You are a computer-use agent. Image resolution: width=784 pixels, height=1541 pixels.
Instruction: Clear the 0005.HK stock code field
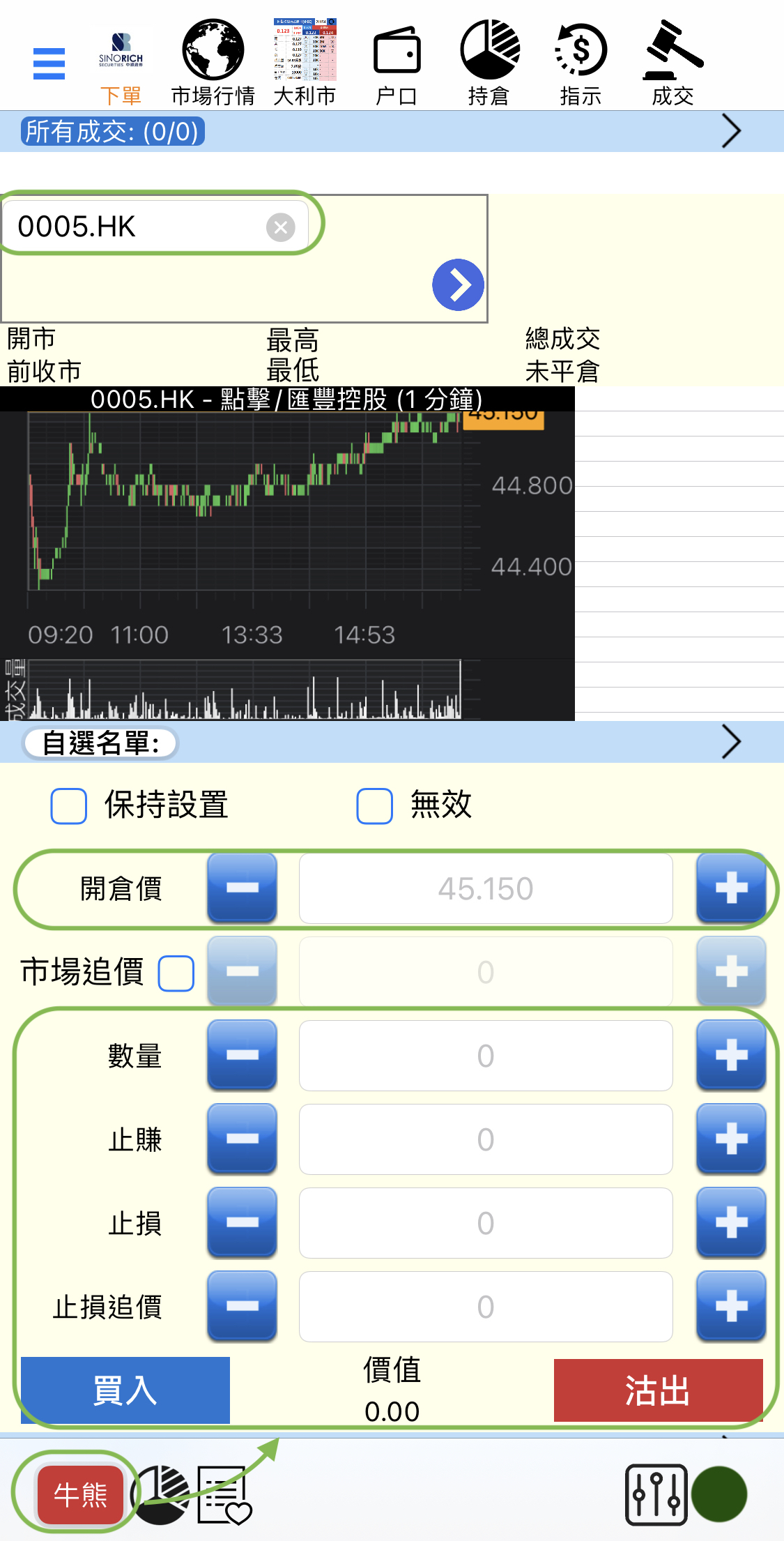(280, 227)
